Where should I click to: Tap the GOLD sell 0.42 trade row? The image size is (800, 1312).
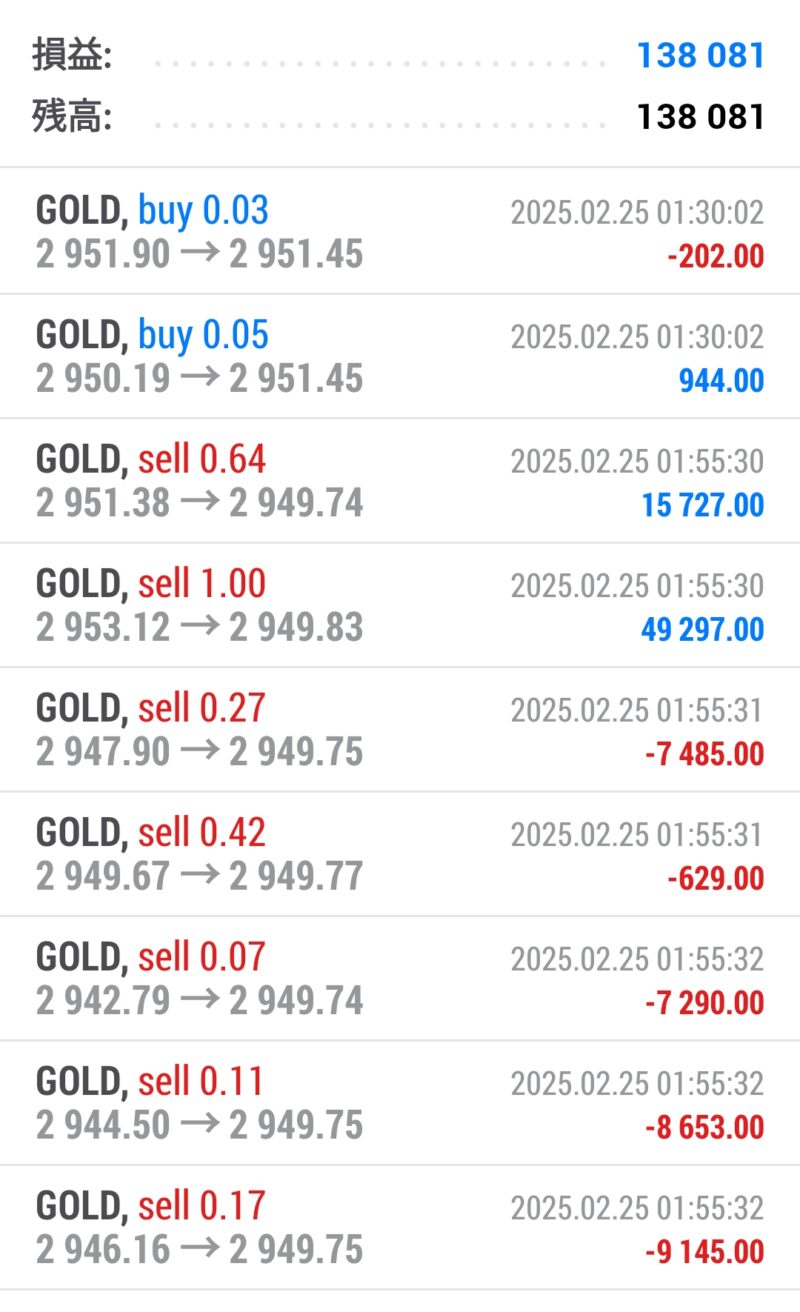(x=400, y=854)
